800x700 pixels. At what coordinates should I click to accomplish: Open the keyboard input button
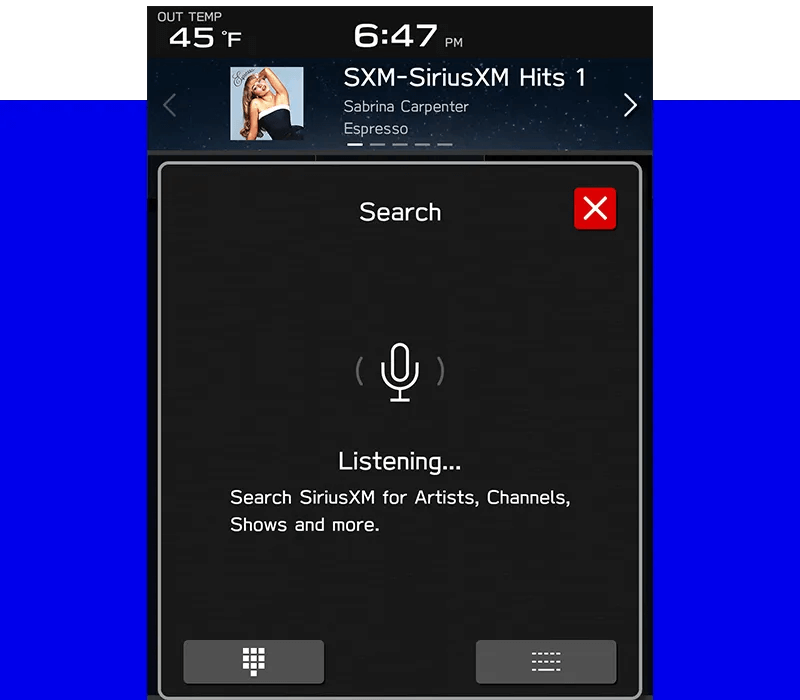coord(546,661)
